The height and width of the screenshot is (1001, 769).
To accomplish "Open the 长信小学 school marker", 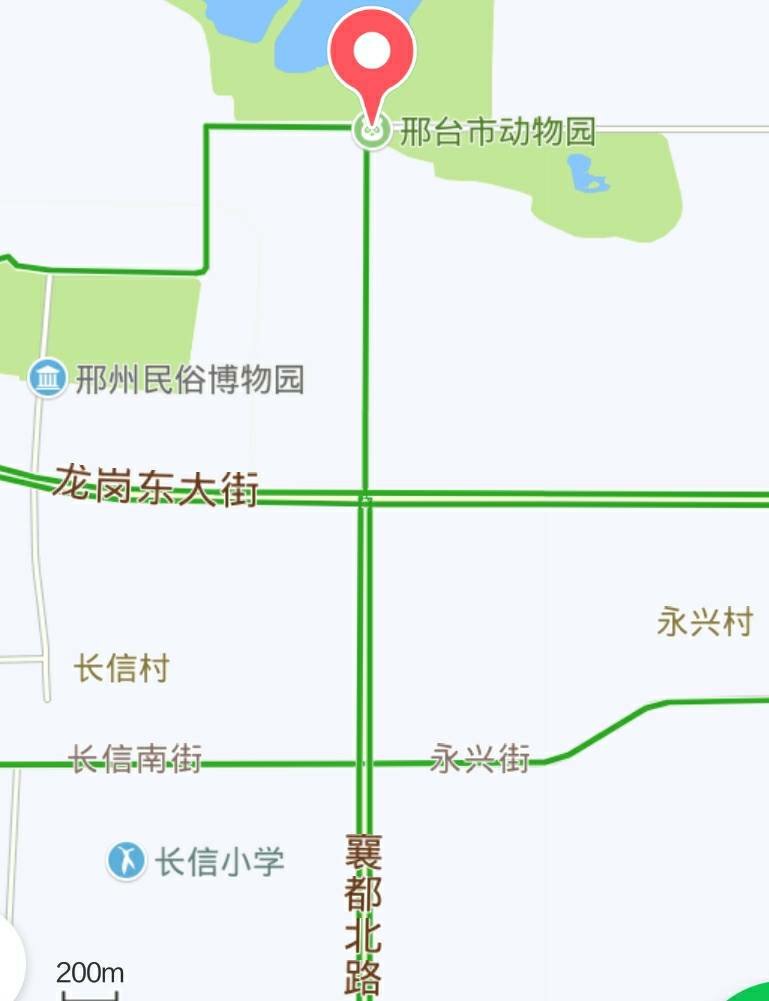I will coord(127,860).
